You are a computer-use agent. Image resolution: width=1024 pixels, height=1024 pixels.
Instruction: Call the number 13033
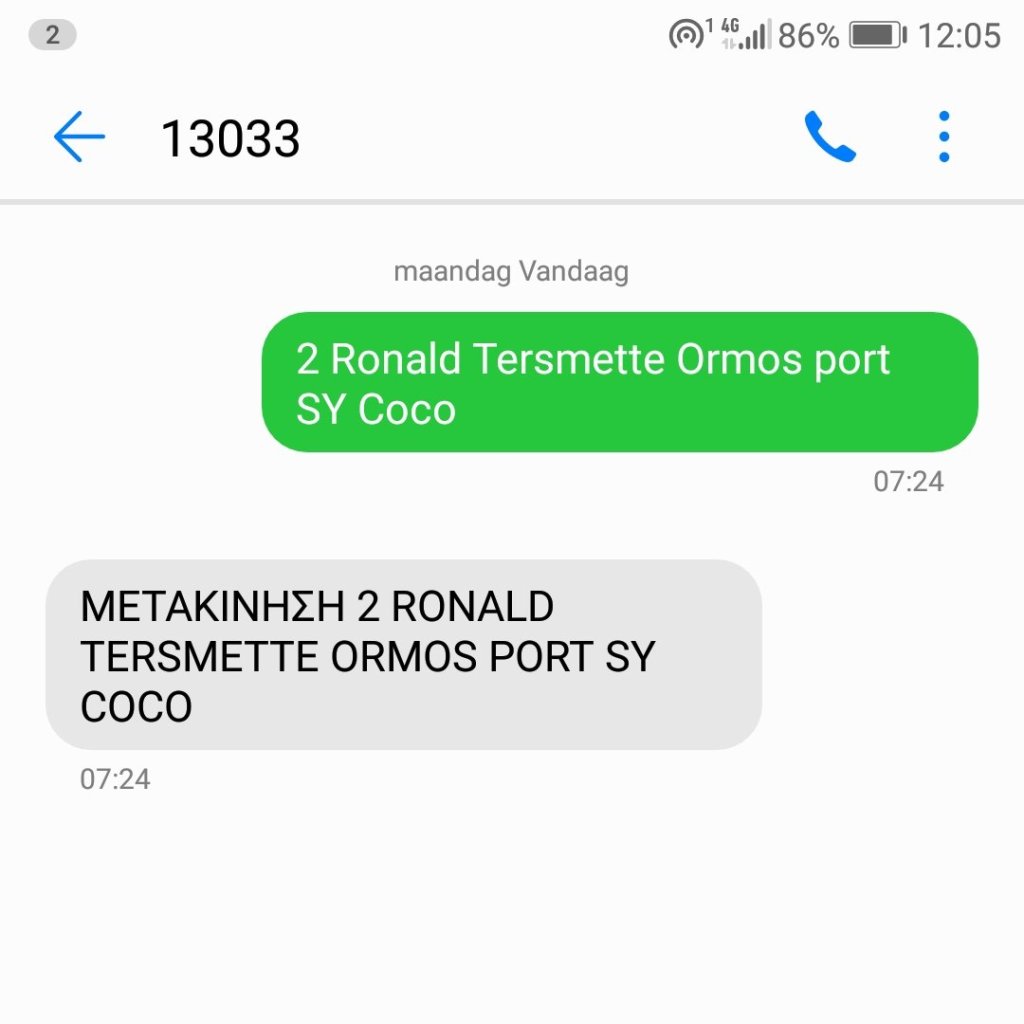click(x=830, y=137)
